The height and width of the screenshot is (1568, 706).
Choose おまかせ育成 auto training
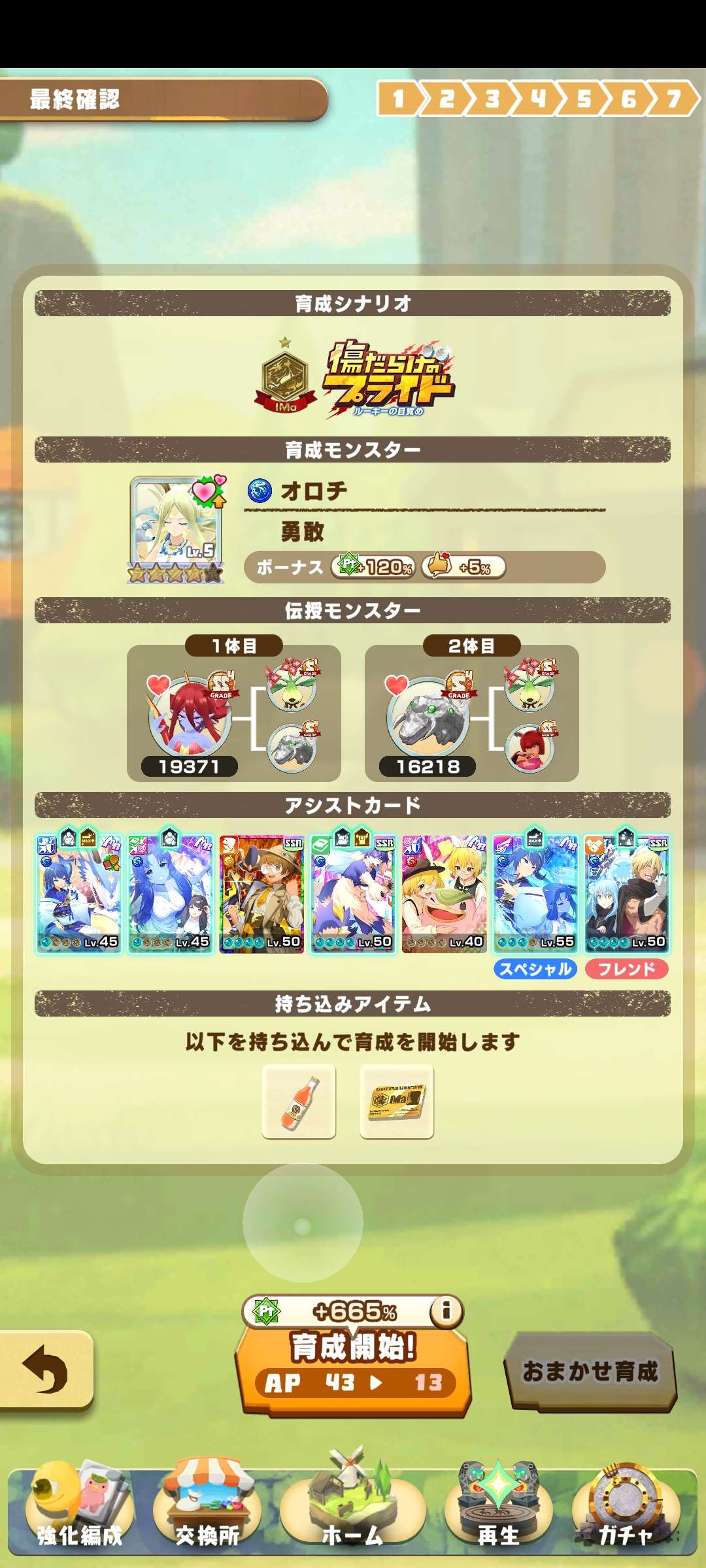click(590, 1371)
